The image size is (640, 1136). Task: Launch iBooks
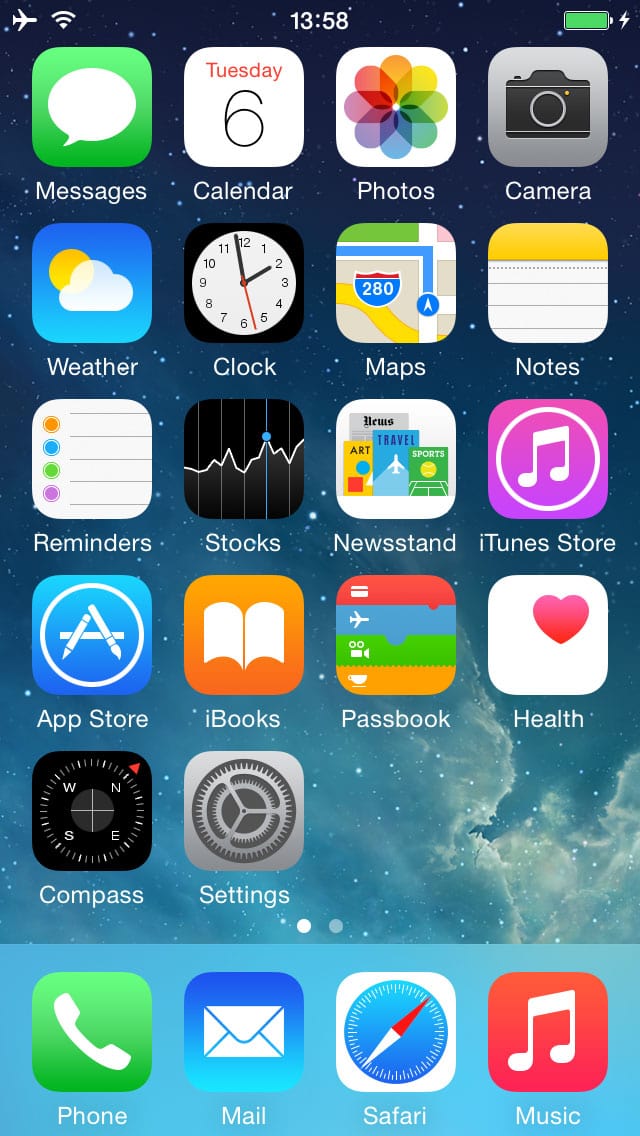(244, 635)
